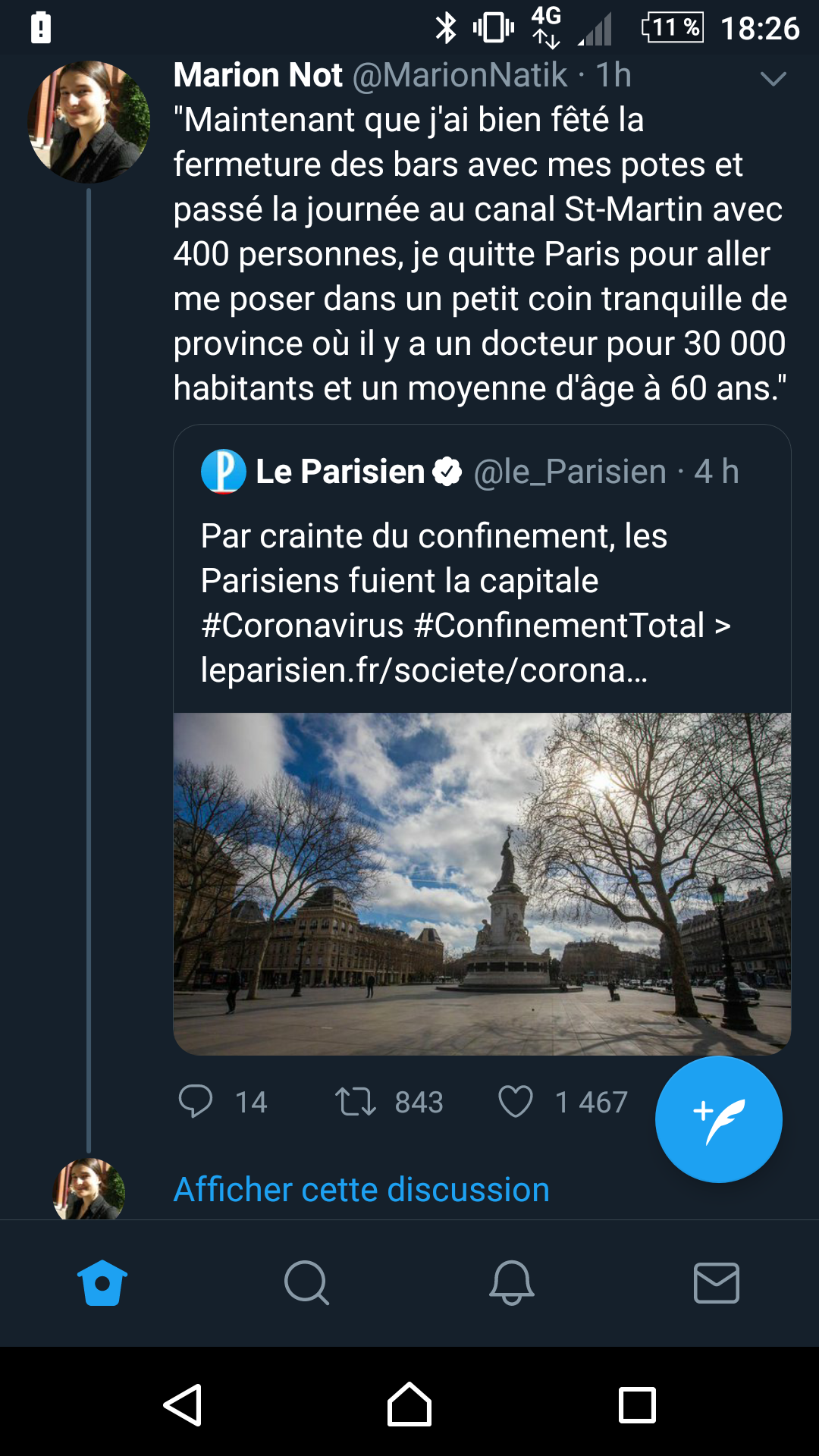Like Marion Not's tweet
Screen dimensions: 819x1456
[516, 1101]
